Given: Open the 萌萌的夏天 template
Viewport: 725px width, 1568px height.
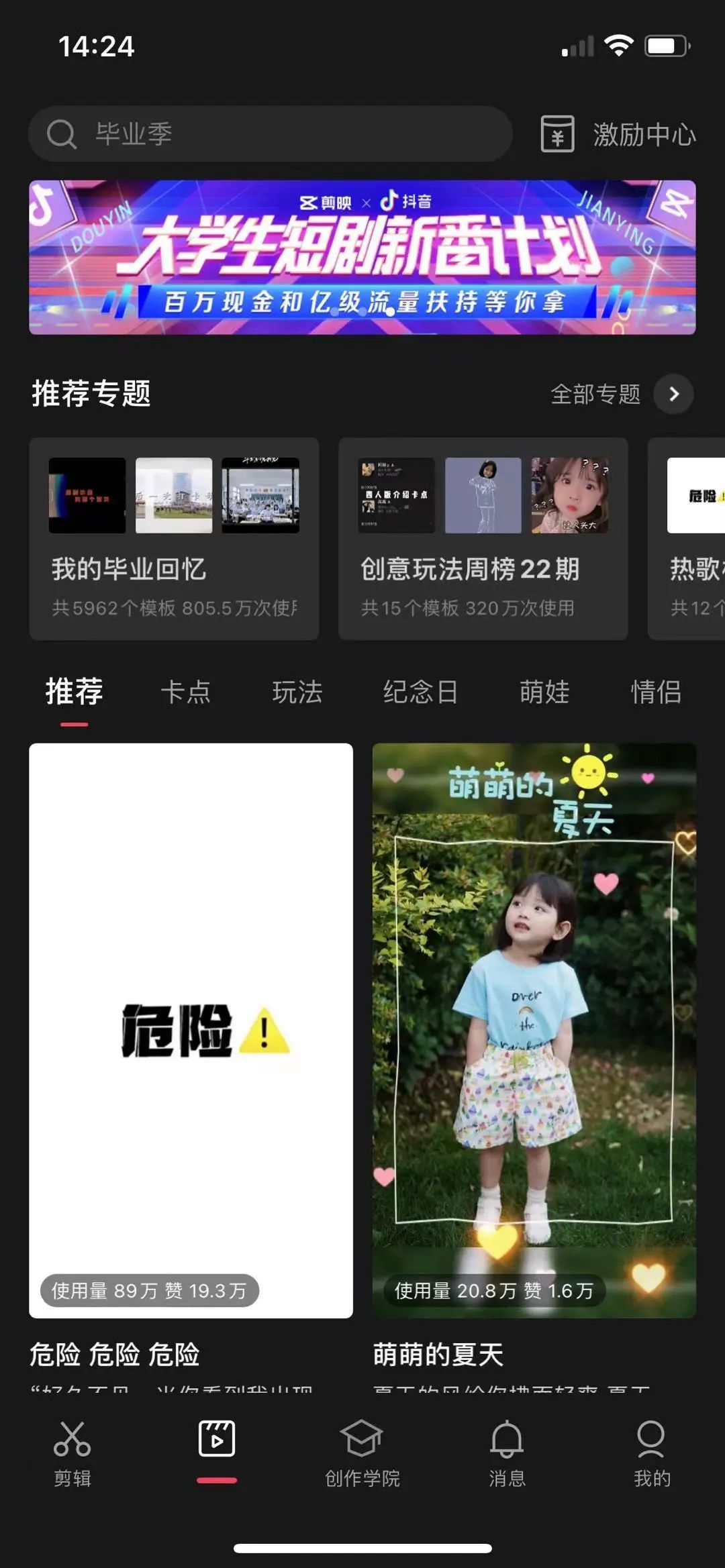Looking at the screenshot, I should point(534,1030).
